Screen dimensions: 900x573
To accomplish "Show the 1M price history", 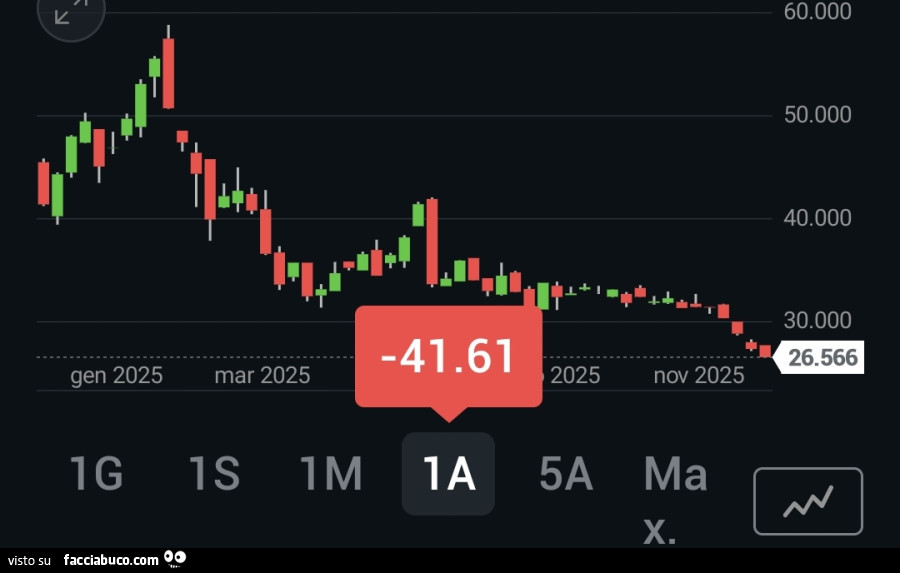I will click(331, 474).
